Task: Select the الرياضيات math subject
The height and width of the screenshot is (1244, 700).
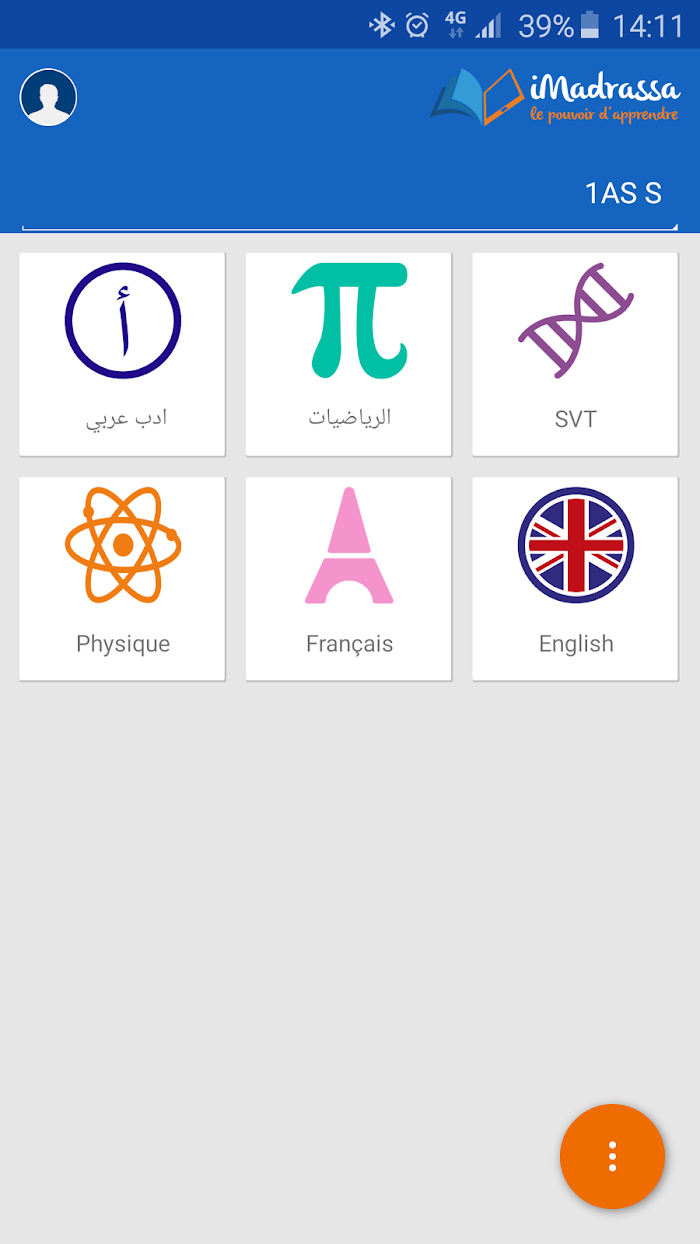Action: click(x=349, y=354)
